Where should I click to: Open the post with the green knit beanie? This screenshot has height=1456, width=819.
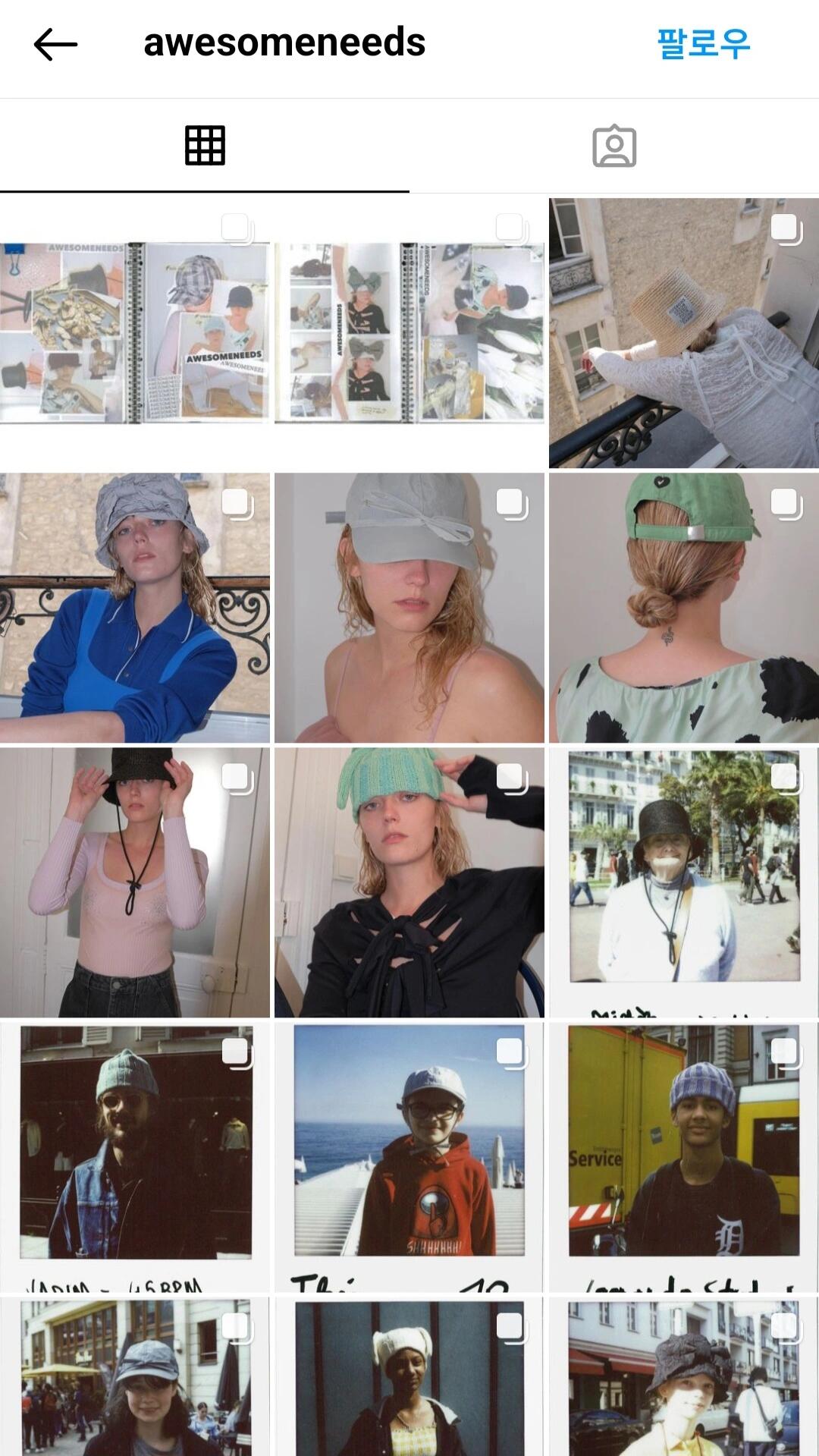(x=409, y=882)
